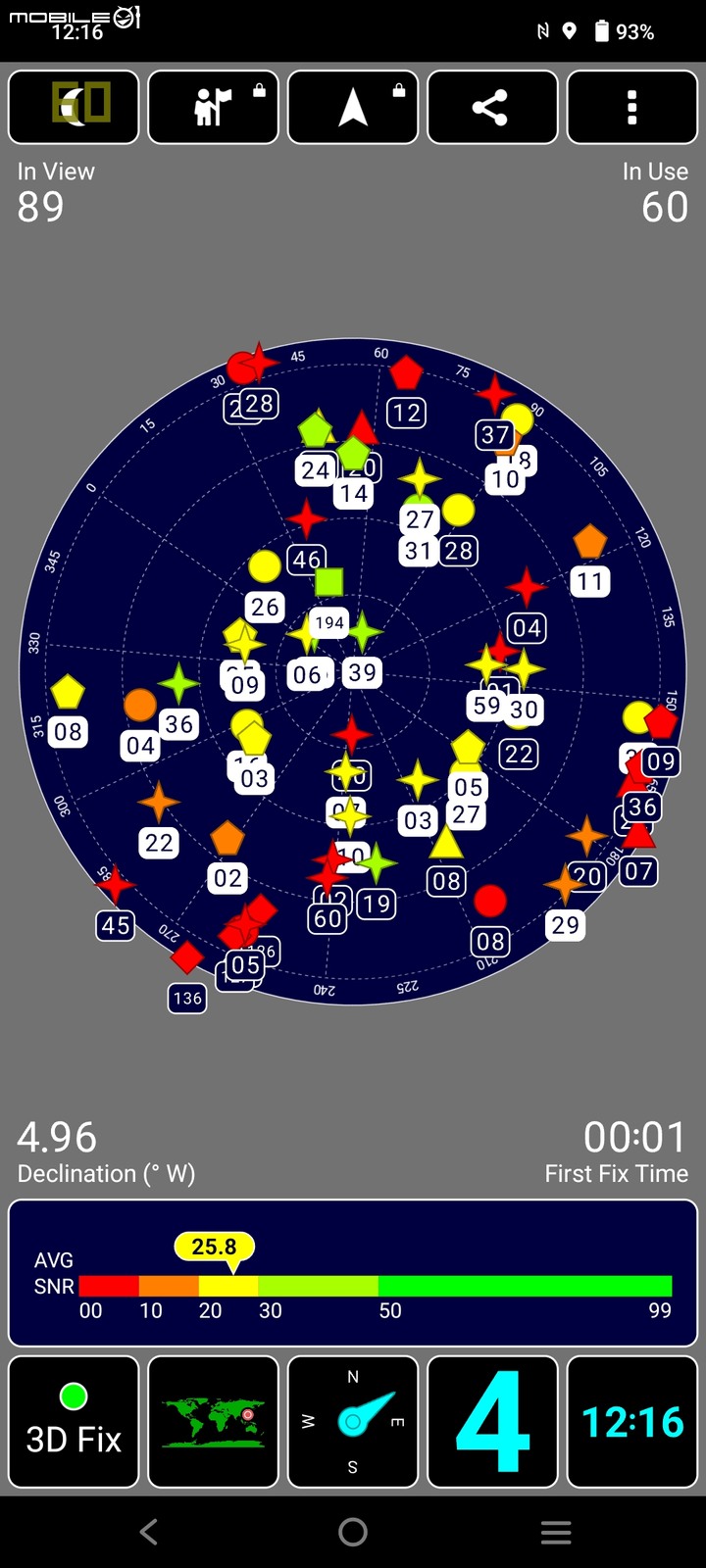The image size is (706, 1568).
Task: Open the compass tile
Action: 353,1422
